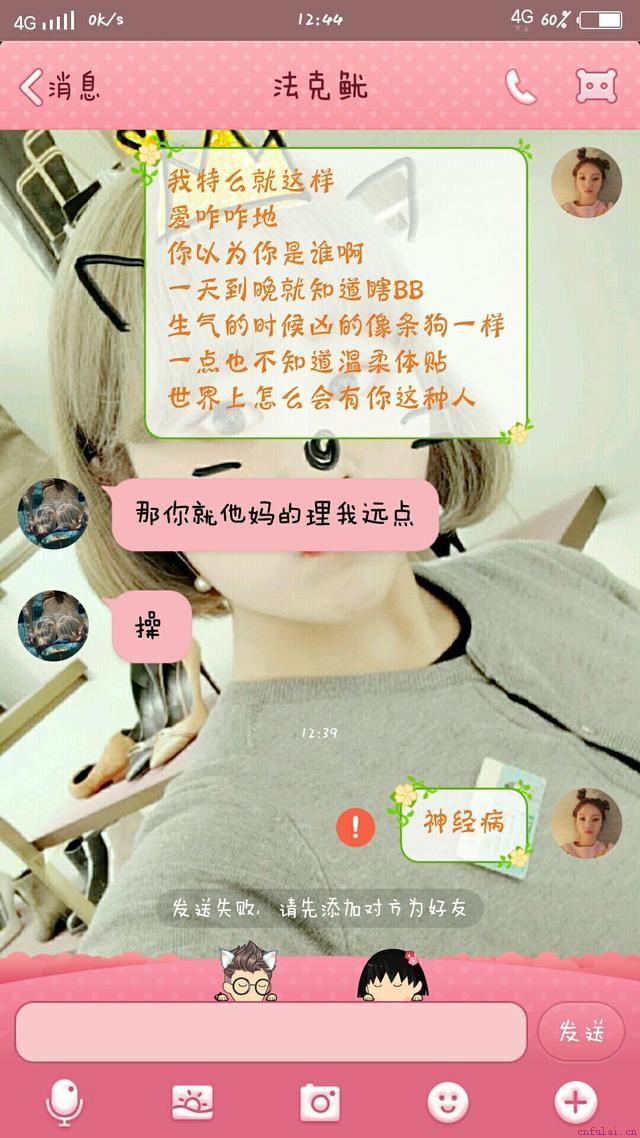Open the picture gallery picker

click(192, 1103)
